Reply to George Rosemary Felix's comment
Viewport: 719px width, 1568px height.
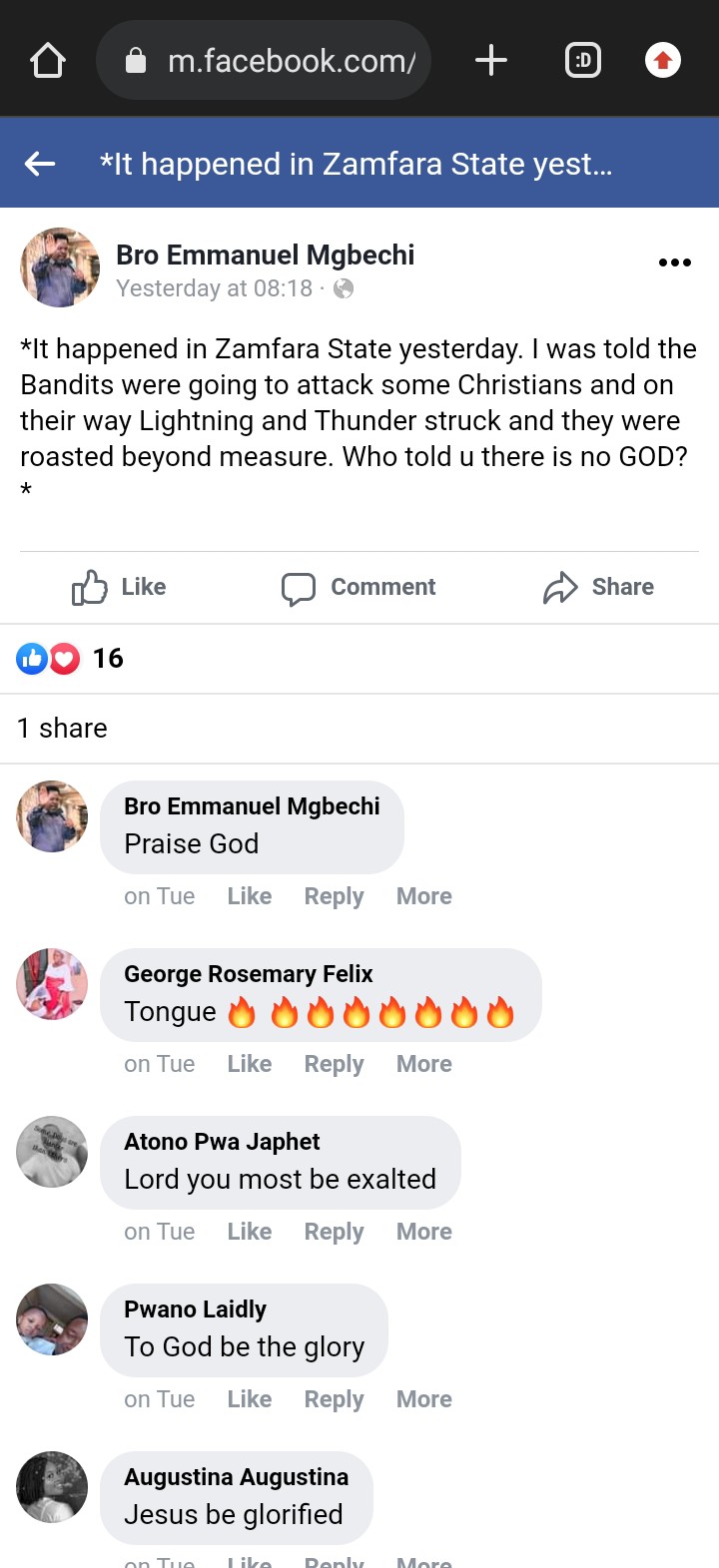coord(334,1064)
